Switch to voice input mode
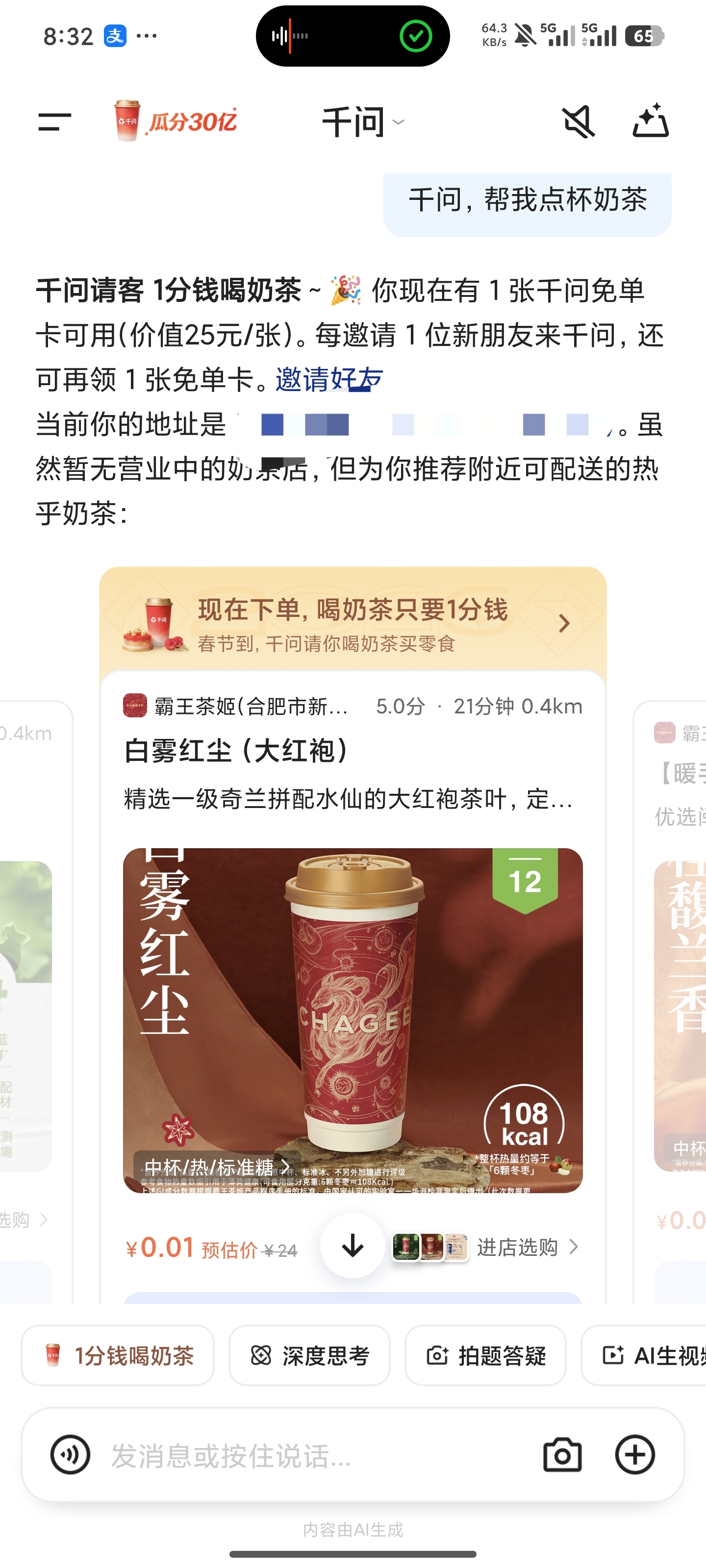This screenshot has height=1568, width=706. (70, 1455)
